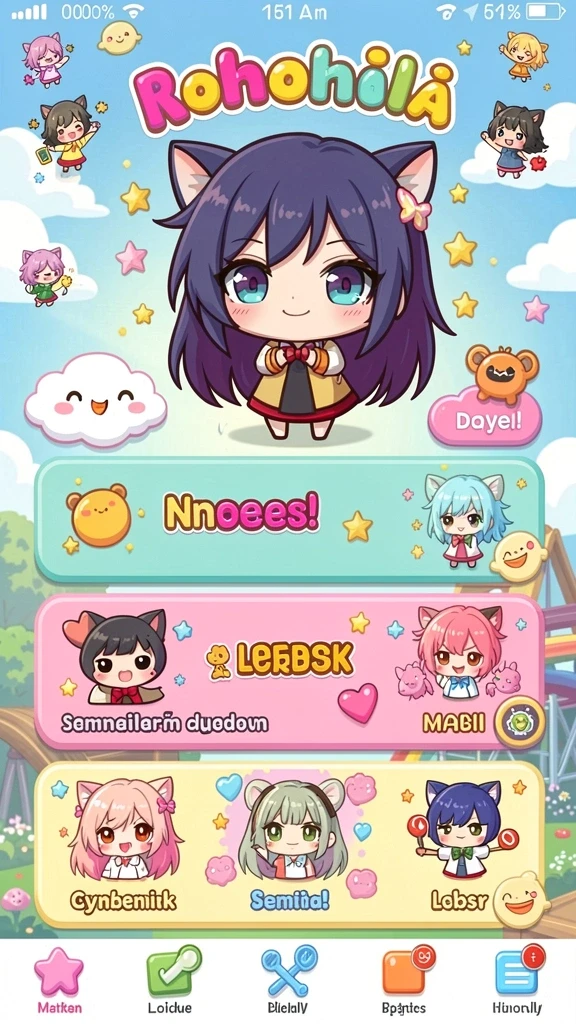Select the Cynbenirk character
Viewport: 576px width, 1024px height.
(x=123, y=844)
